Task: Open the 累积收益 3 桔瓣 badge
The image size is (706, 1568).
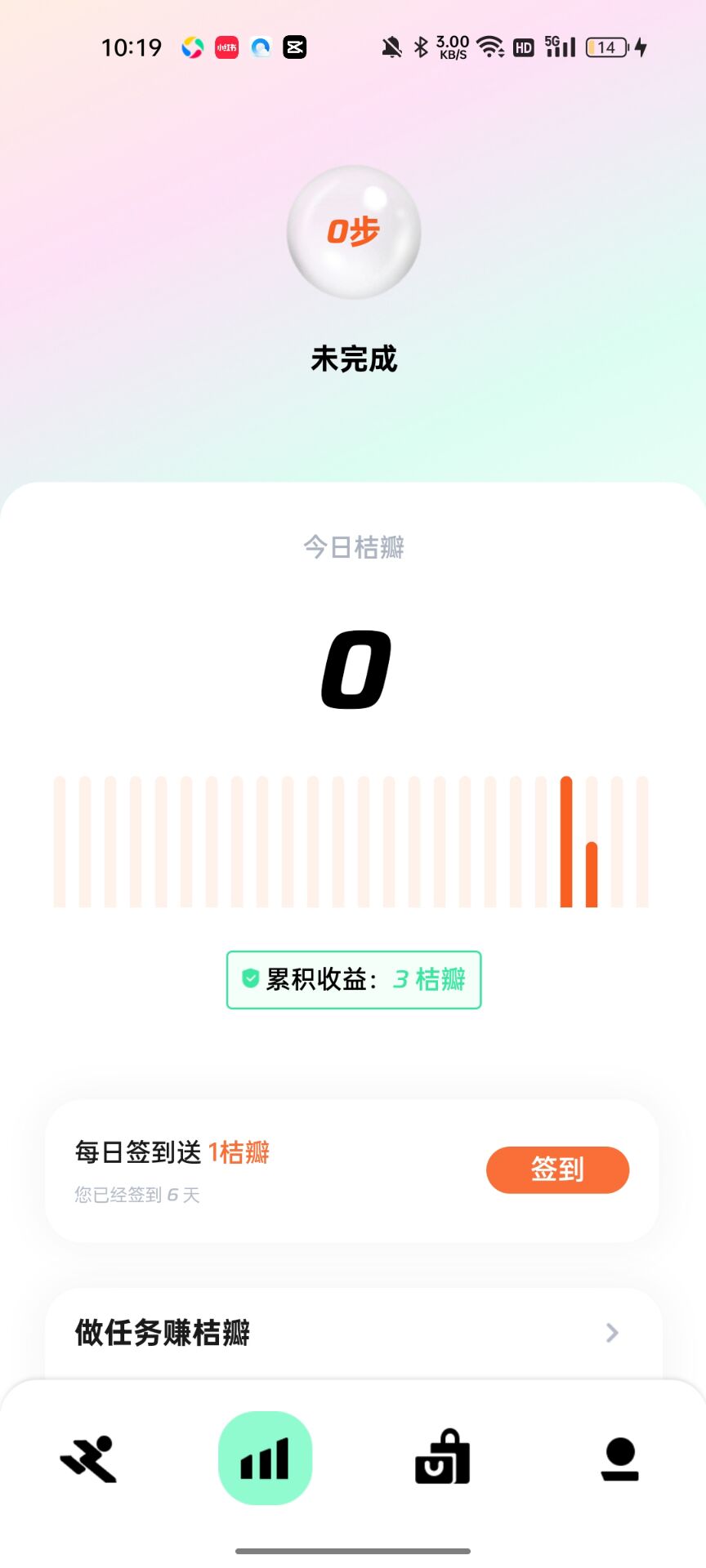Action: pos(354,980)
